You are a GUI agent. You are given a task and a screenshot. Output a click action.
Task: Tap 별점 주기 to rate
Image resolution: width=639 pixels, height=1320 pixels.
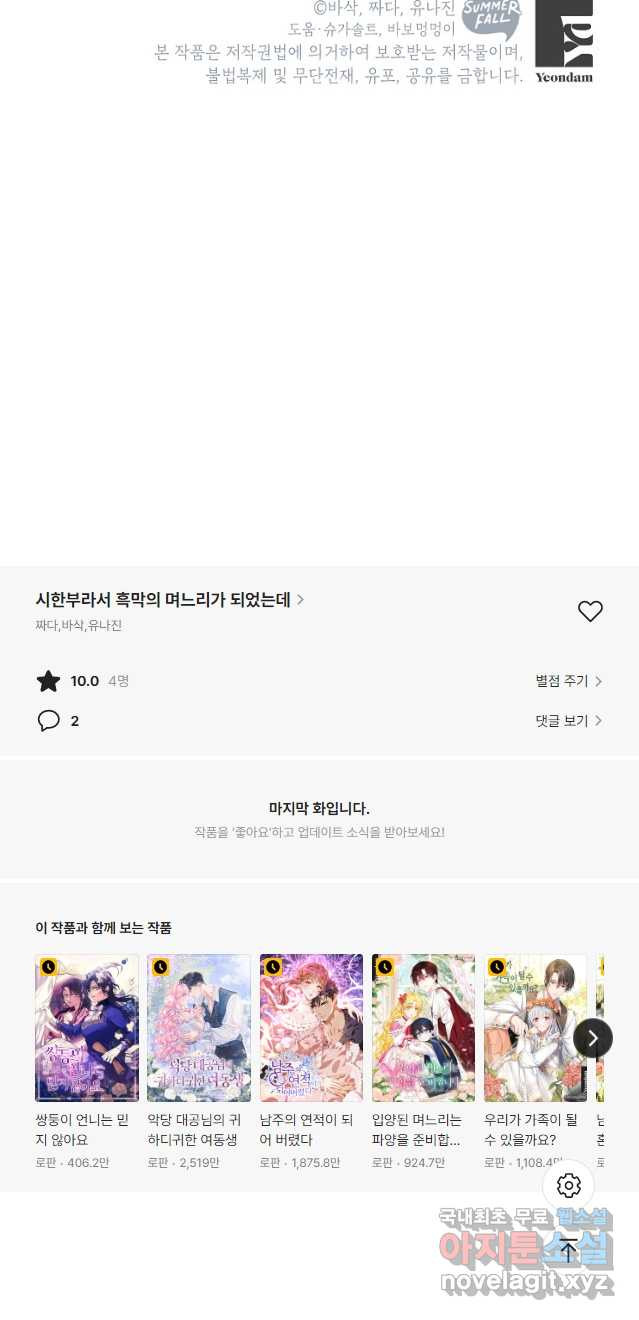tap(568, 681)
